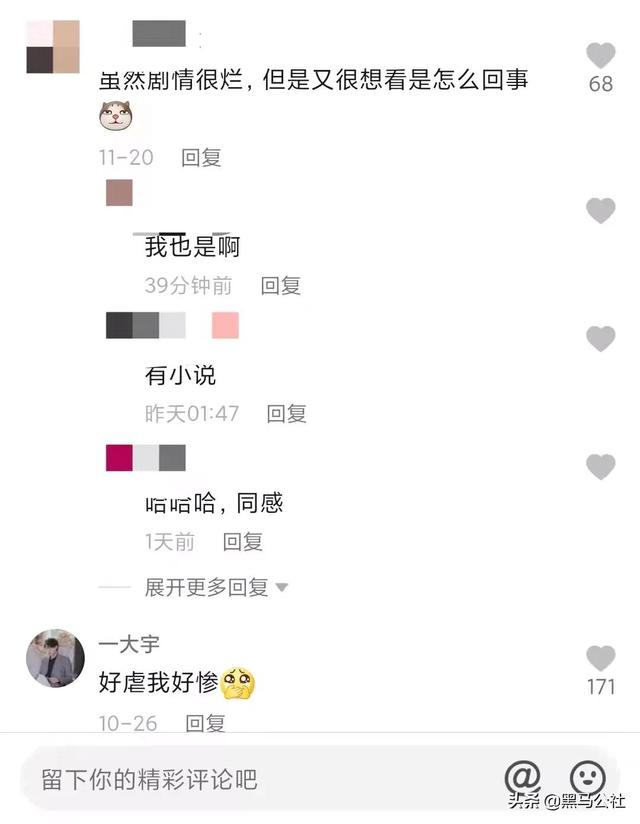Like the reply 哈哈哈，同感

(600, 467)
